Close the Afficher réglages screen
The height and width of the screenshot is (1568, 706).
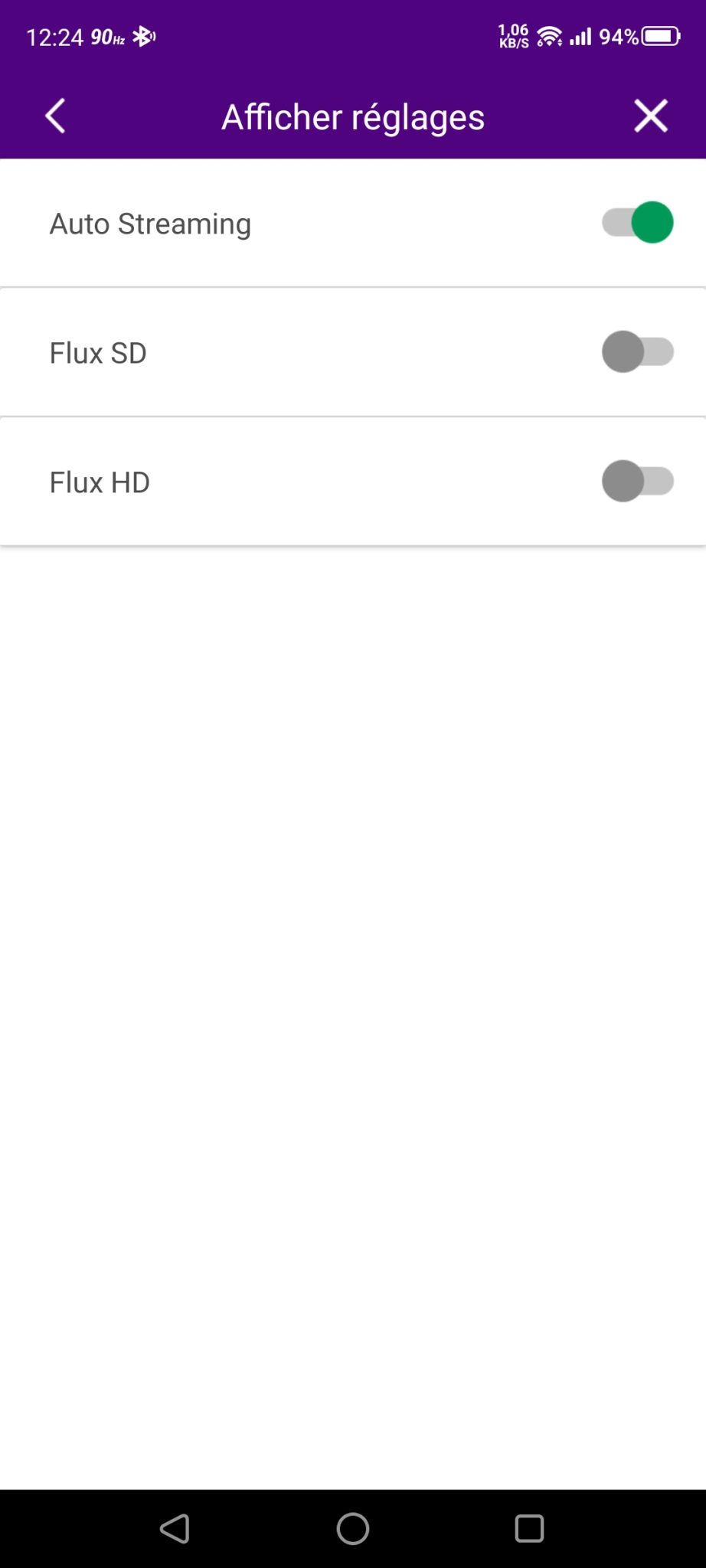651,116
